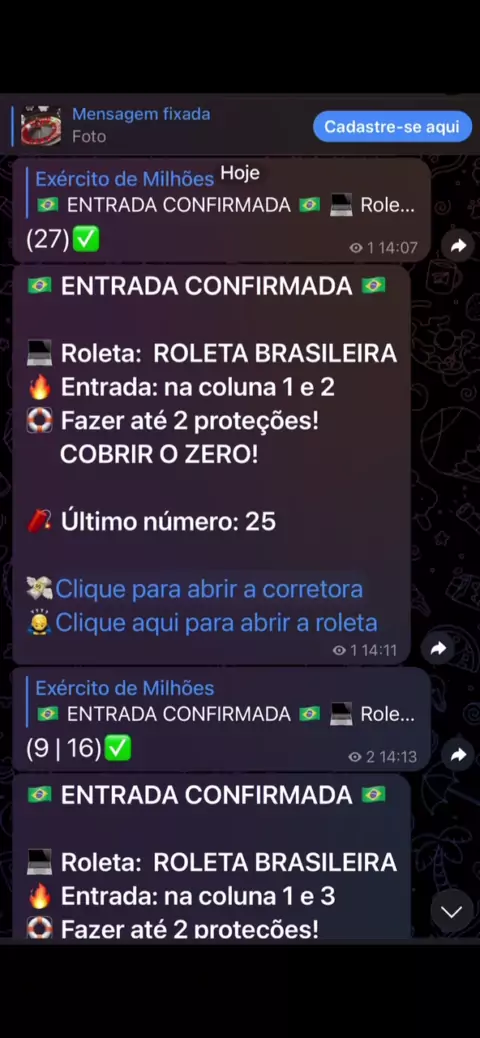Viewport: 480px width, 1038px height.
Task: Open link Clique para abrir a corretora
Action: coord(209,589)
